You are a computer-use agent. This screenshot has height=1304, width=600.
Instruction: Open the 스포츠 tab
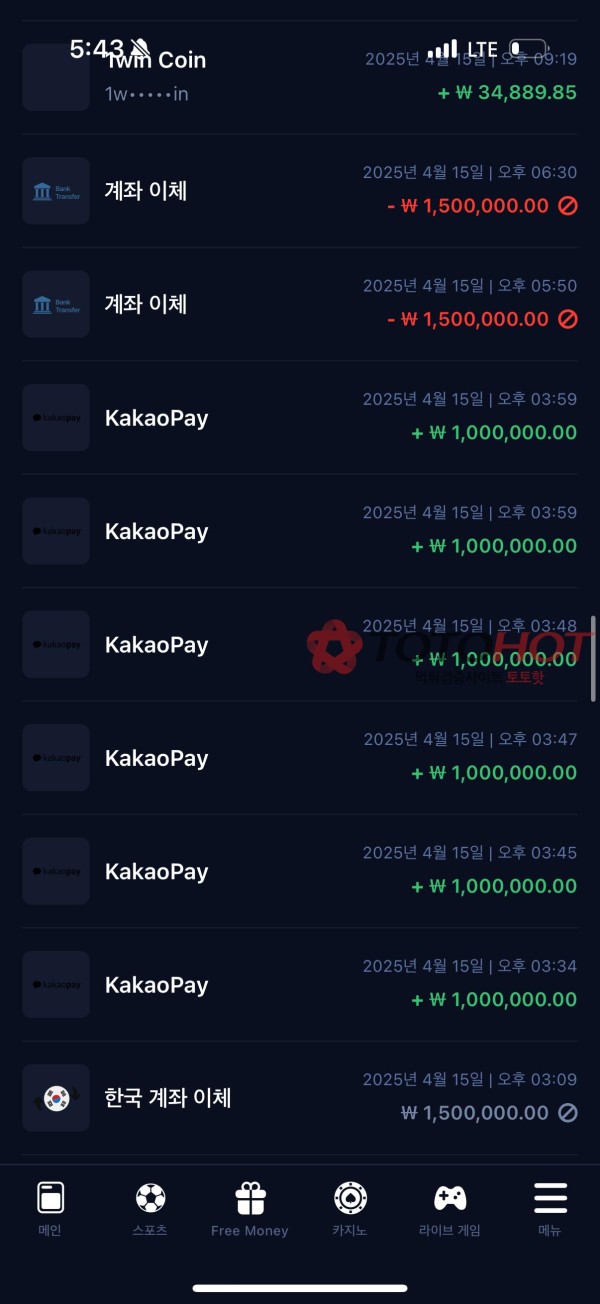pos(150,1208)
